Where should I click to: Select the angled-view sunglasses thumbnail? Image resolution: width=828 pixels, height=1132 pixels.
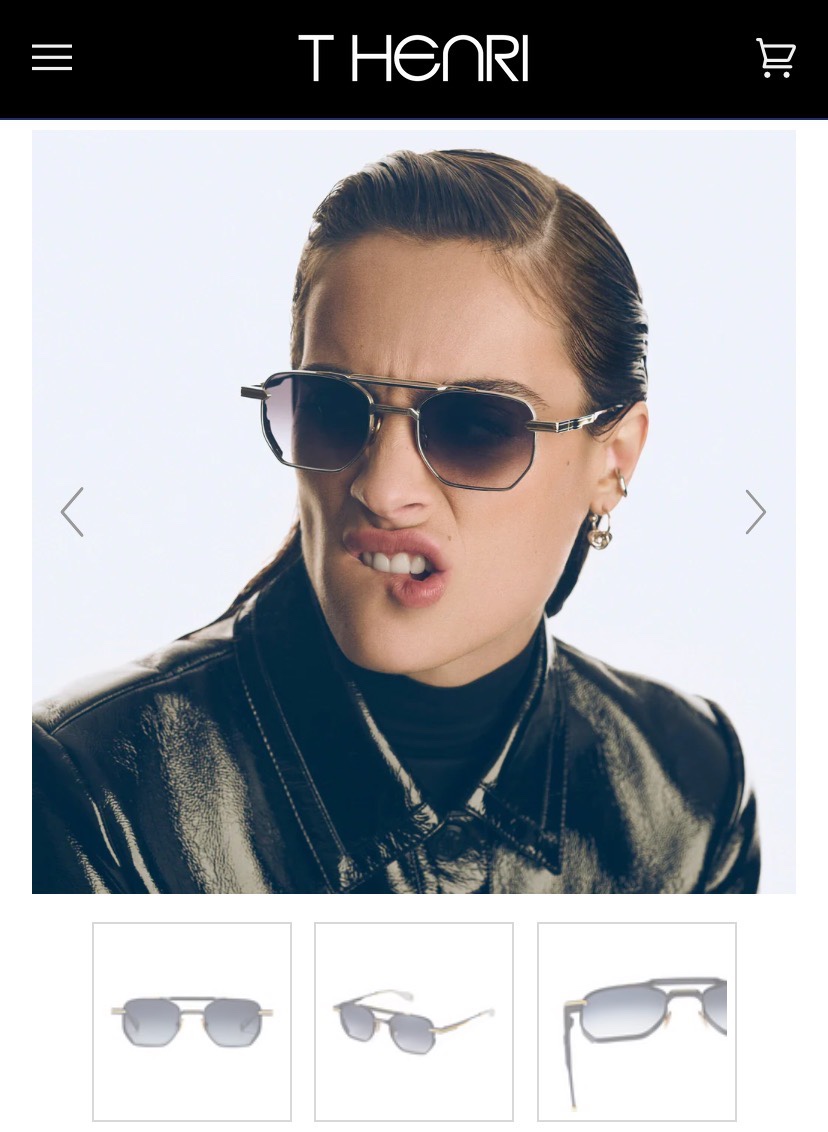[x=414, y=1021]
